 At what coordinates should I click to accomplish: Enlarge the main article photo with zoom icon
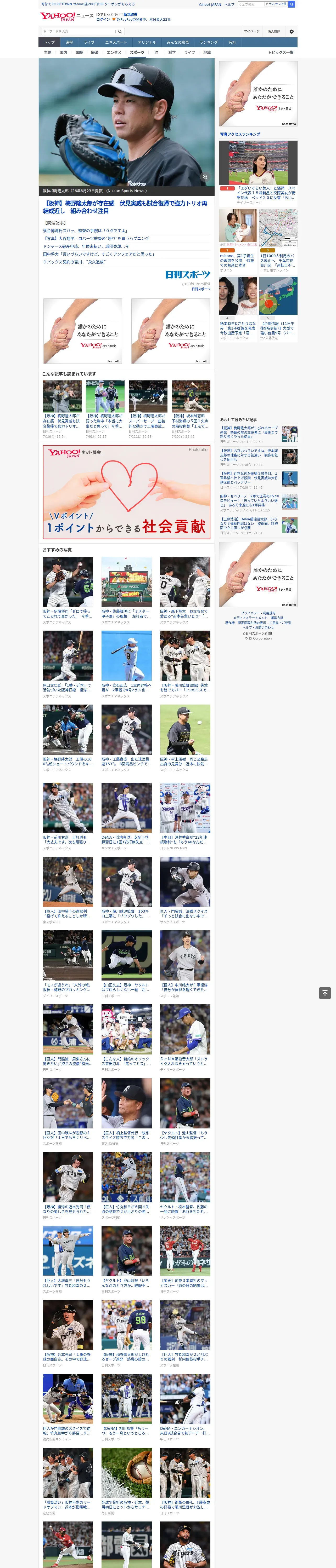click(x=205, y=176)
